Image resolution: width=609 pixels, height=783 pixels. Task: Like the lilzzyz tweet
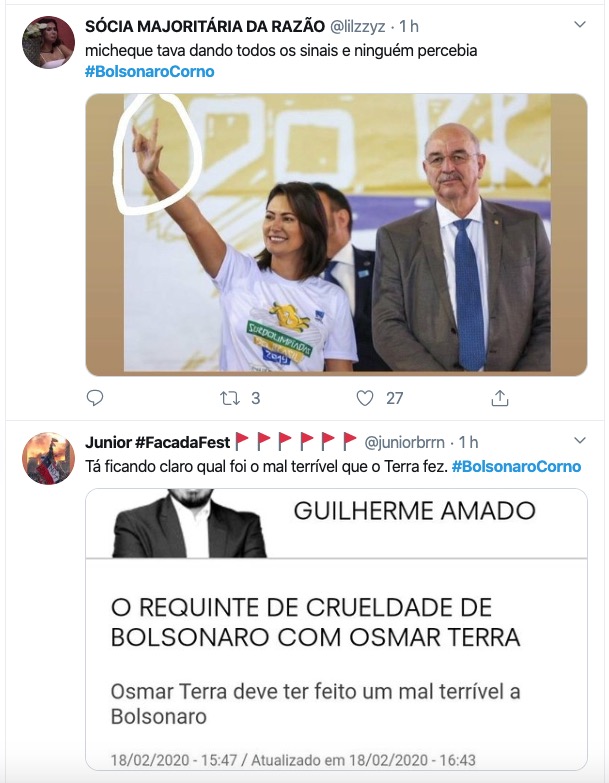pyautogui.click(x=365, y=398)
